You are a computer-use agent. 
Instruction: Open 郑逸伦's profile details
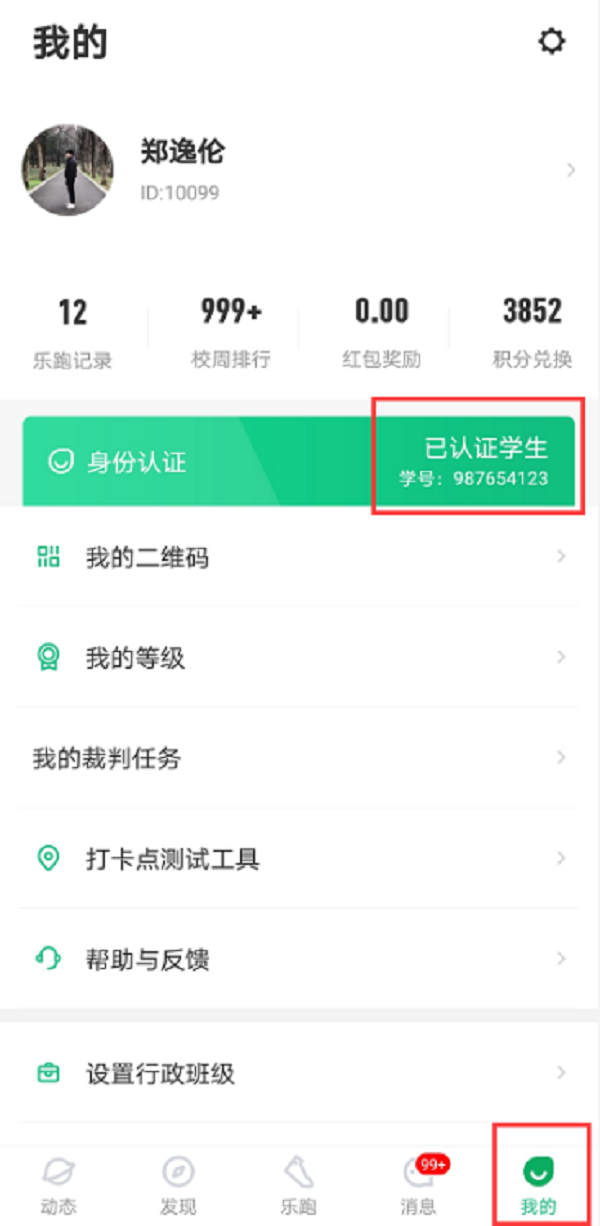[x=300, y=170]
